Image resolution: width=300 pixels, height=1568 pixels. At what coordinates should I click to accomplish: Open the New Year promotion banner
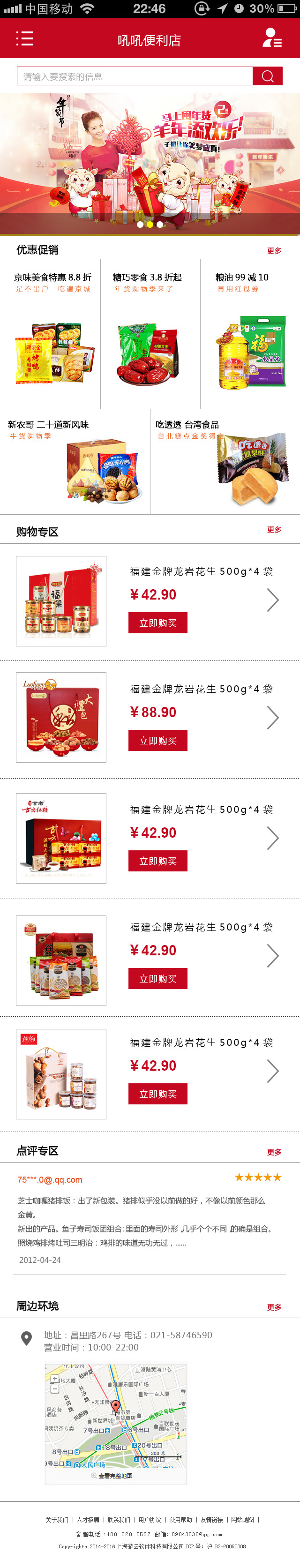(x=150, y=163)
